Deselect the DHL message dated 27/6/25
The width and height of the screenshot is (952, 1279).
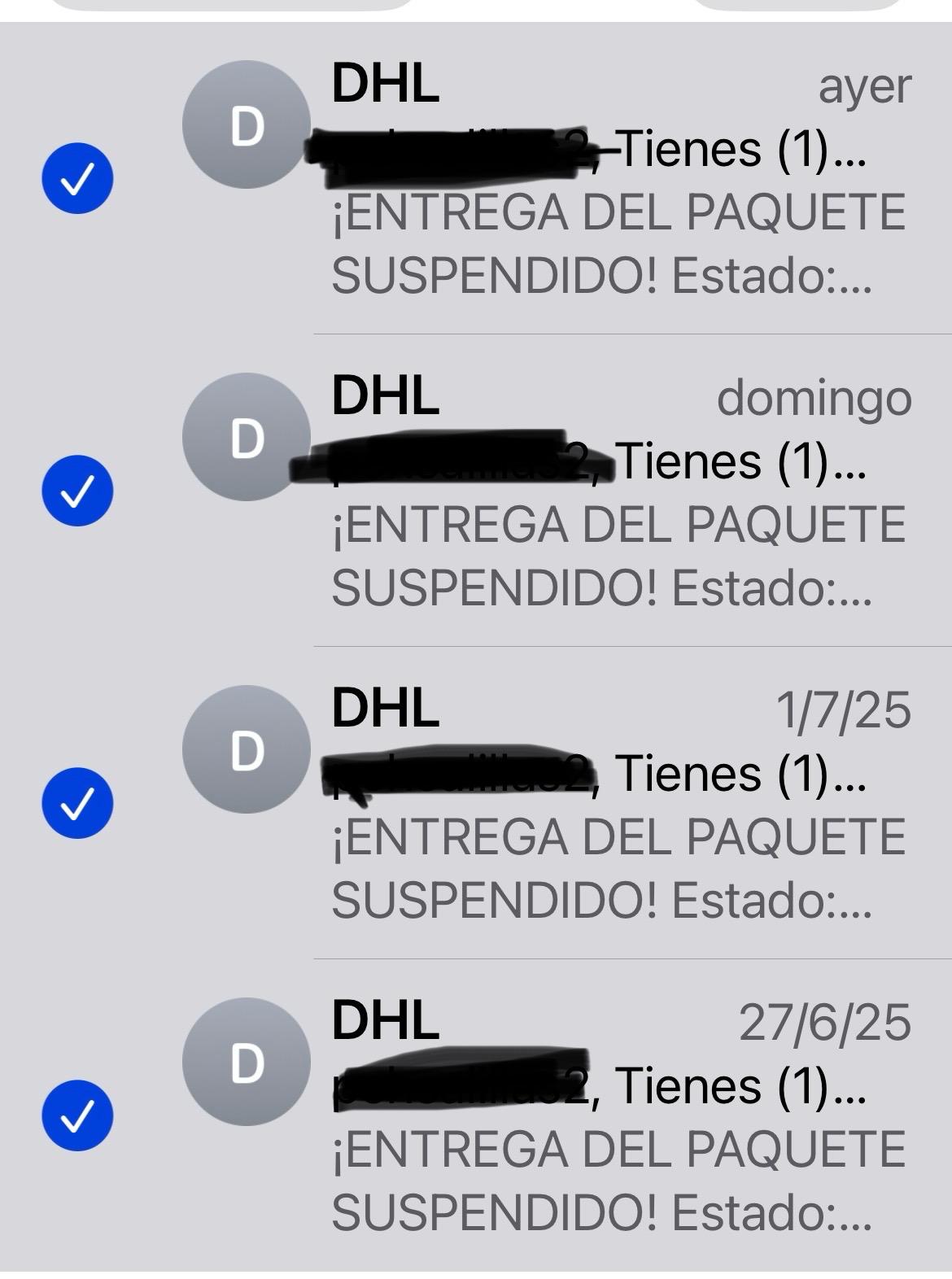(76, 1115)
